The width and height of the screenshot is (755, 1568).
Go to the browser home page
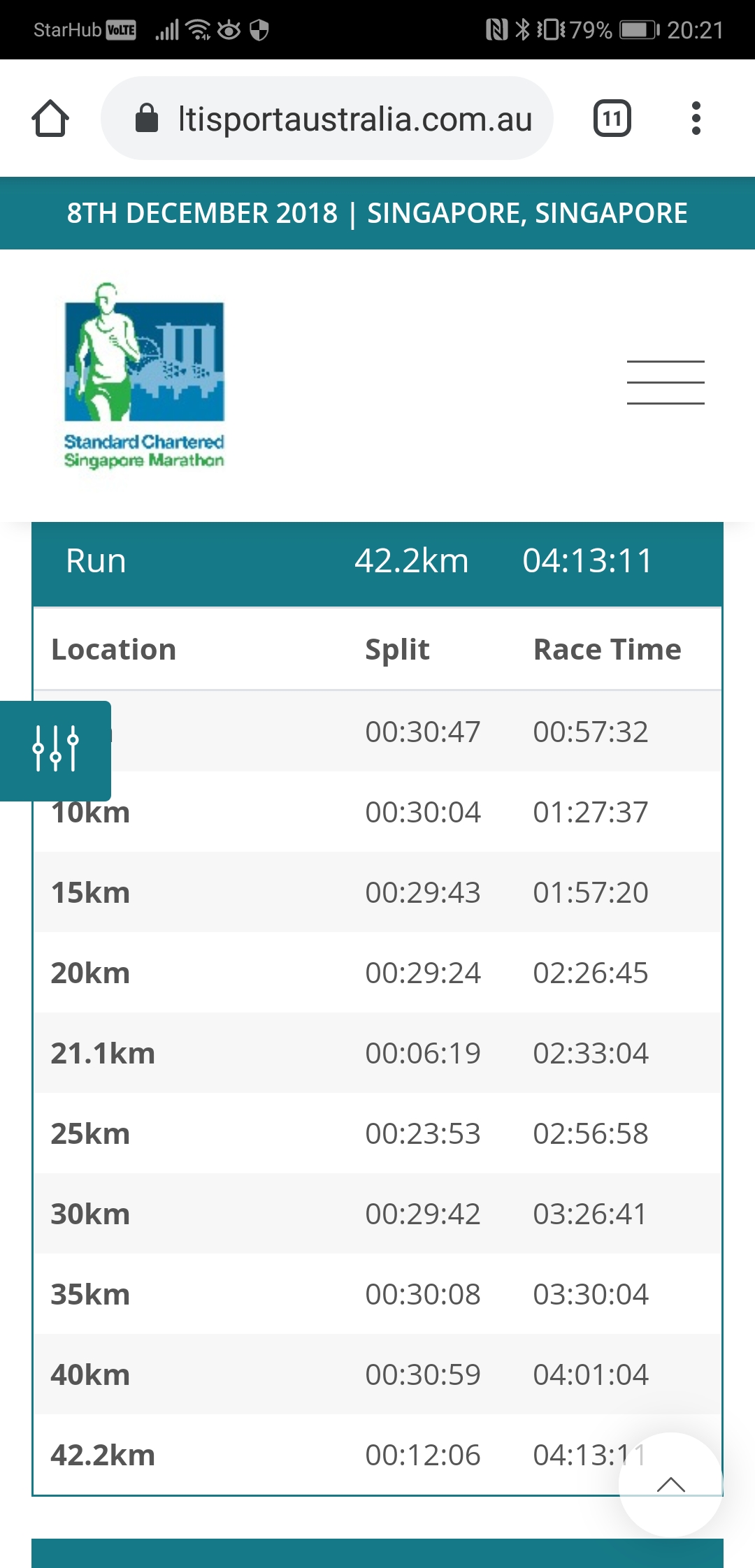click(50, 118)
